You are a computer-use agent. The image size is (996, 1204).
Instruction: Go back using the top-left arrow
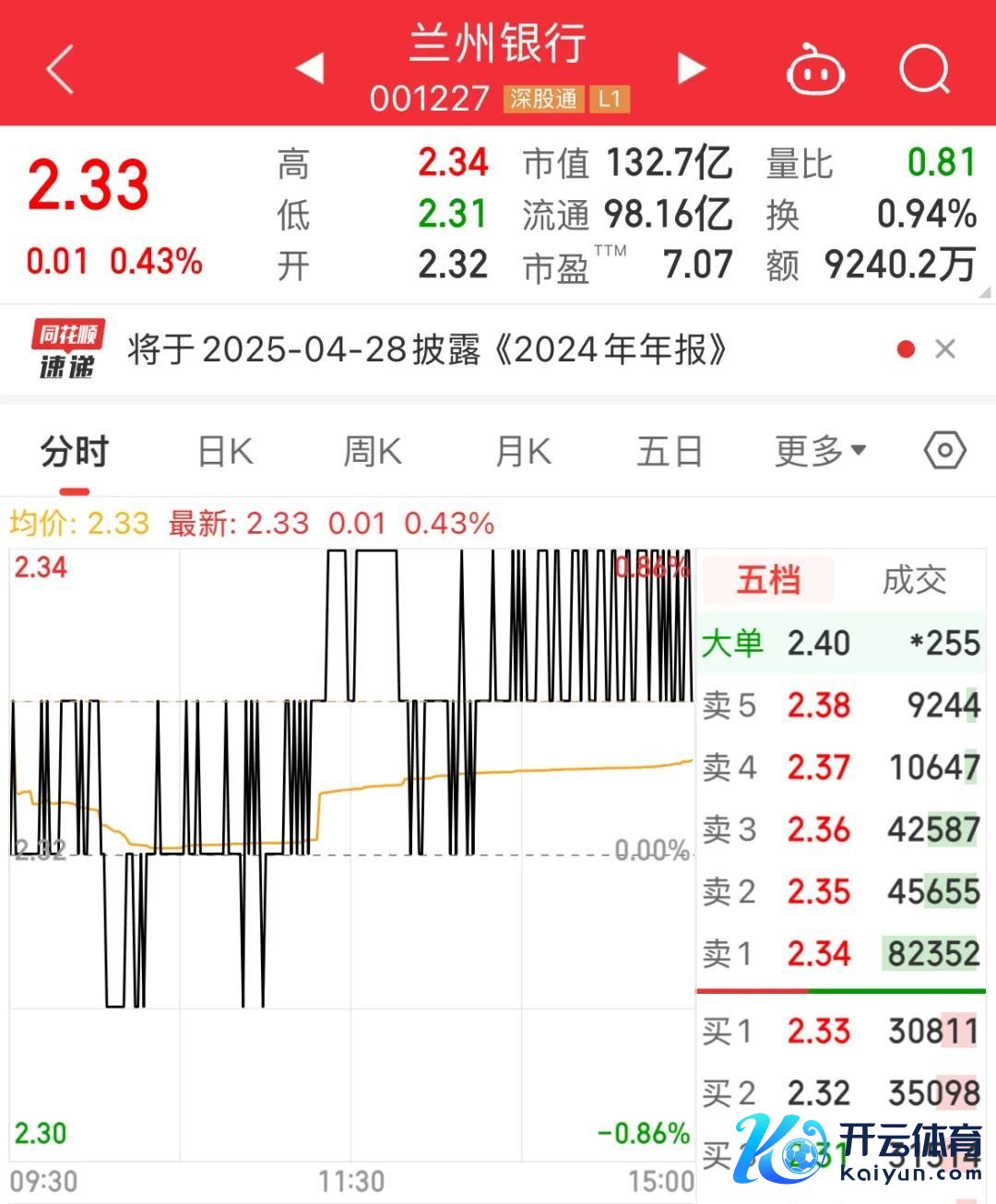60,70
